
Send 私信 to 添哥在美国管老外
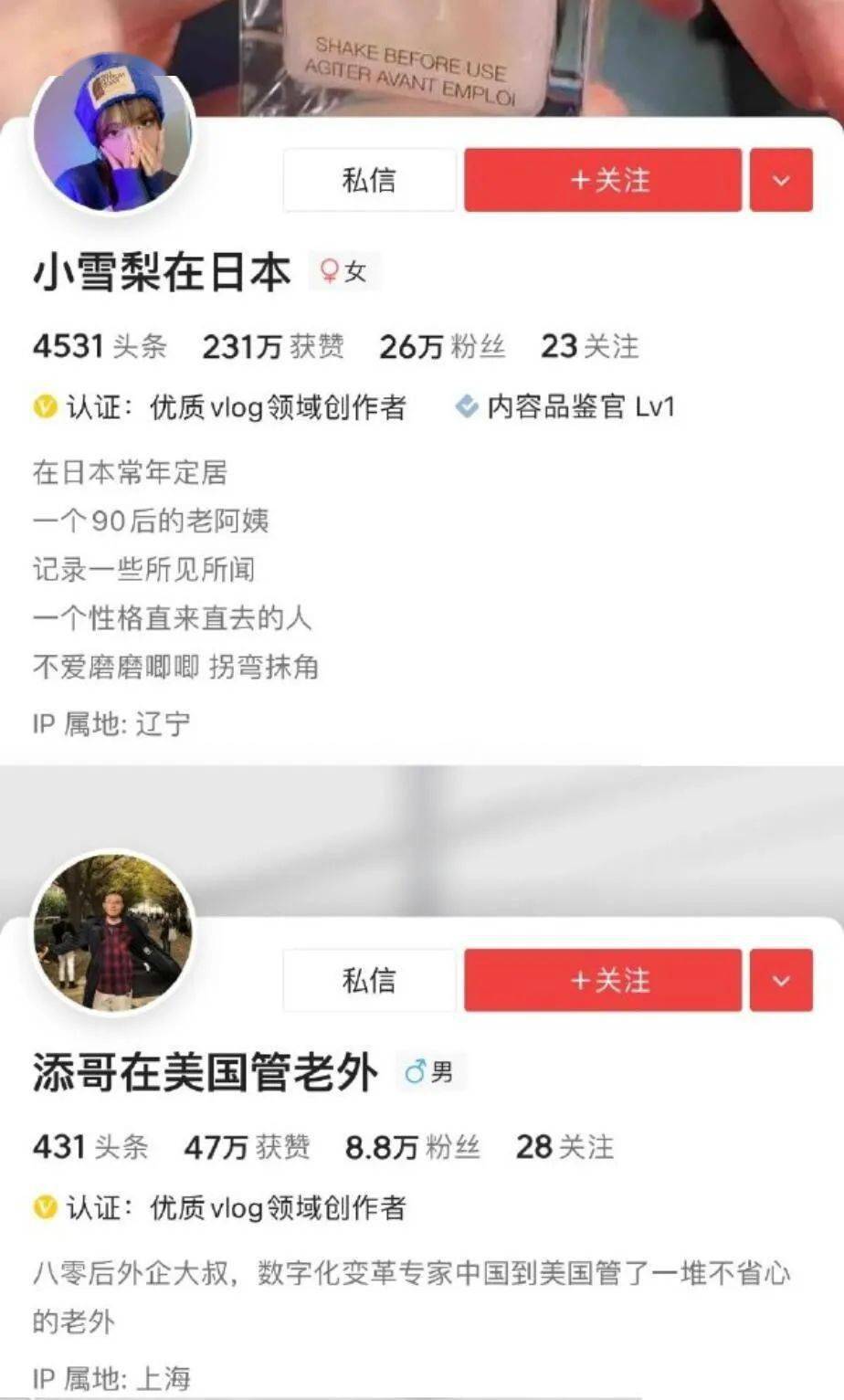click(x=368, y=980)
